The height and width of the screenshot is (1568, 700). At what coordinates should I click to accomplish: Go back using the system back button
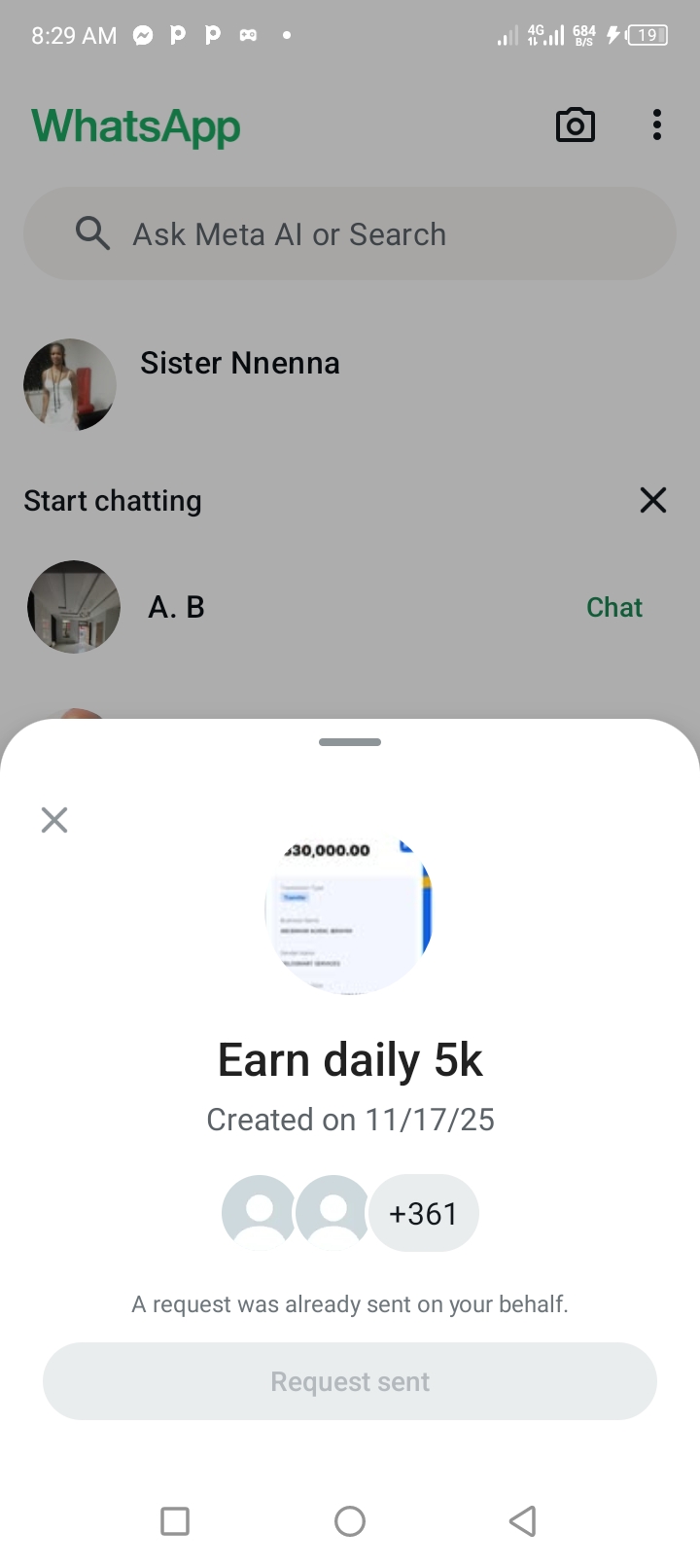[523, 1520]
